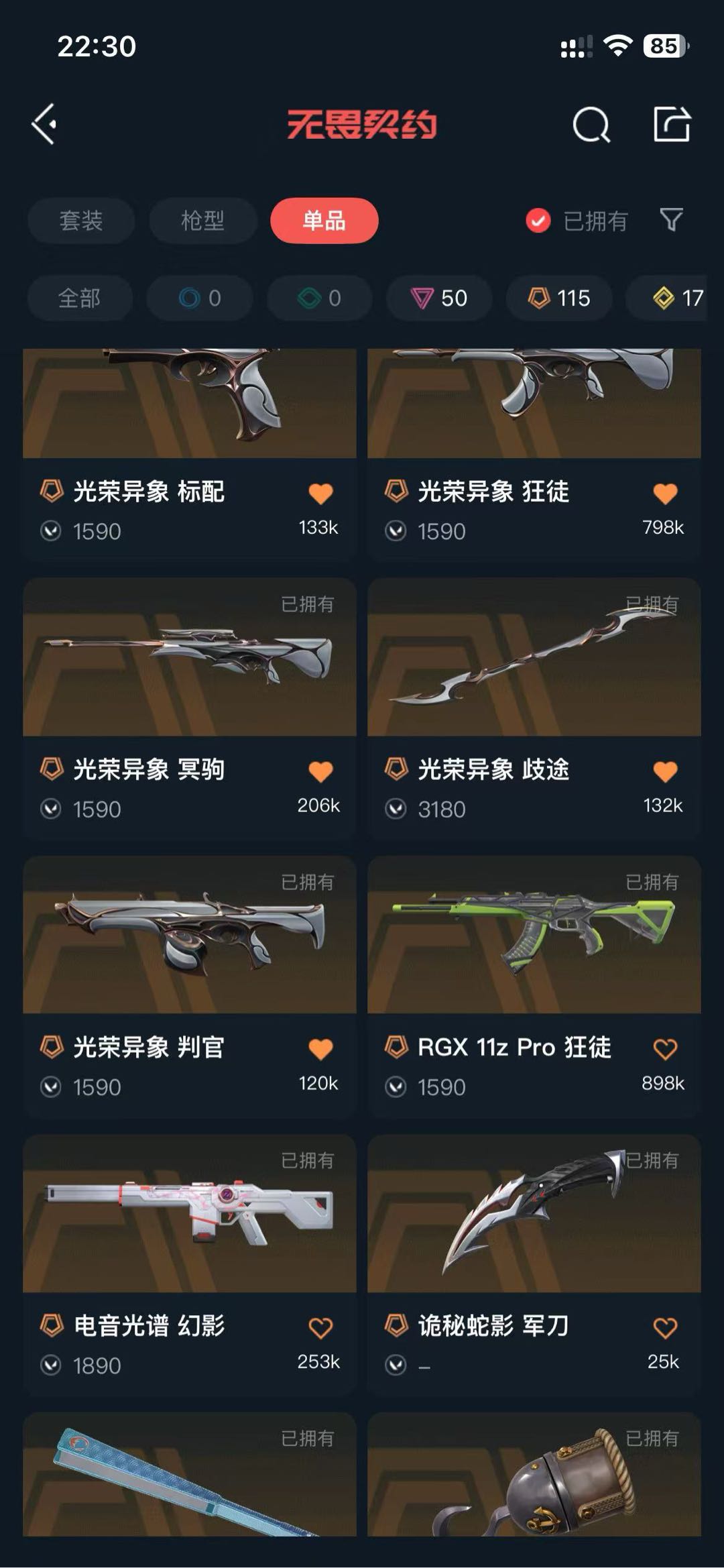Select the 单品 tab
The height and width of the screenshot is (1568, 724).
[x=324, y=221]
